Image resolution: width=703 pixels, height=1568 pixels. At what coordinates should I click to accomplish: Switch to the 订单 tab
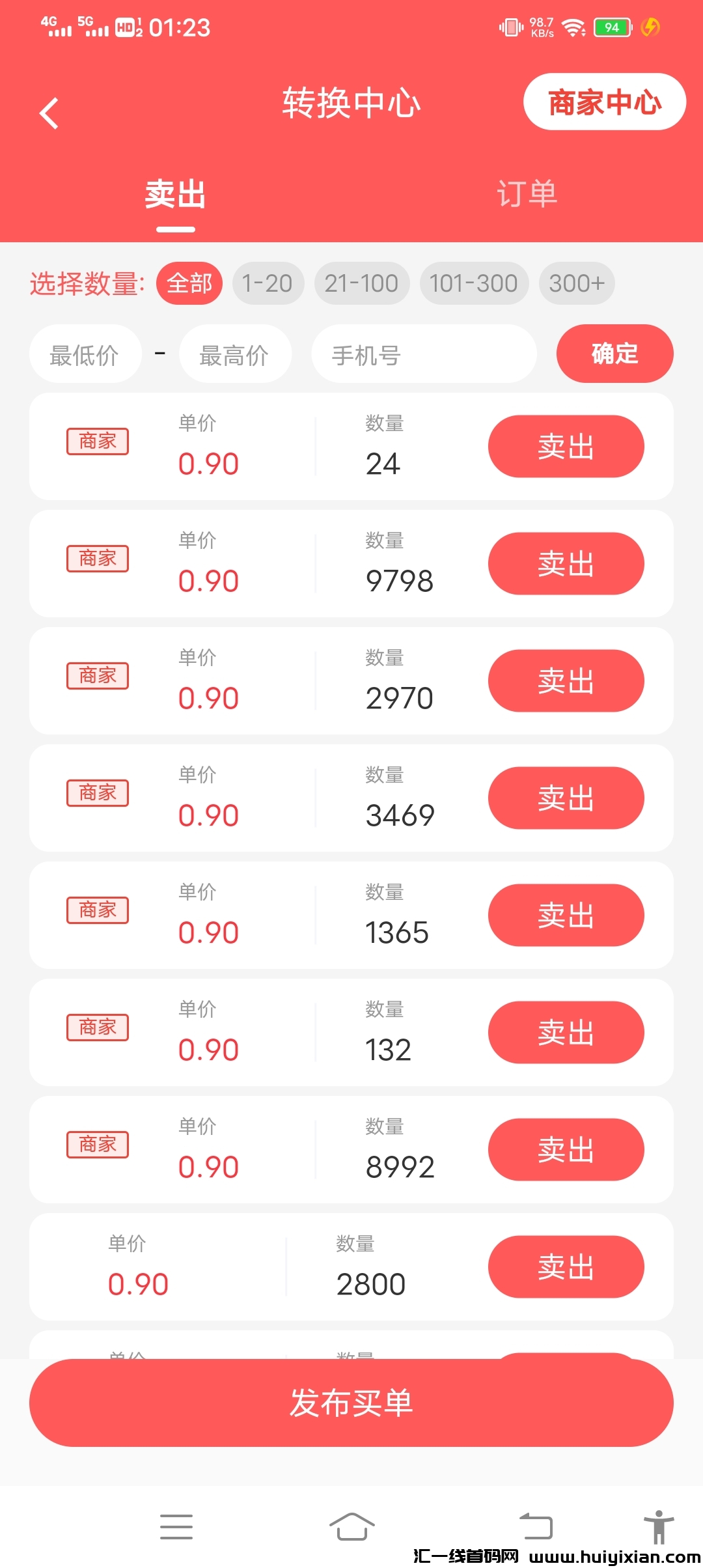527,194
